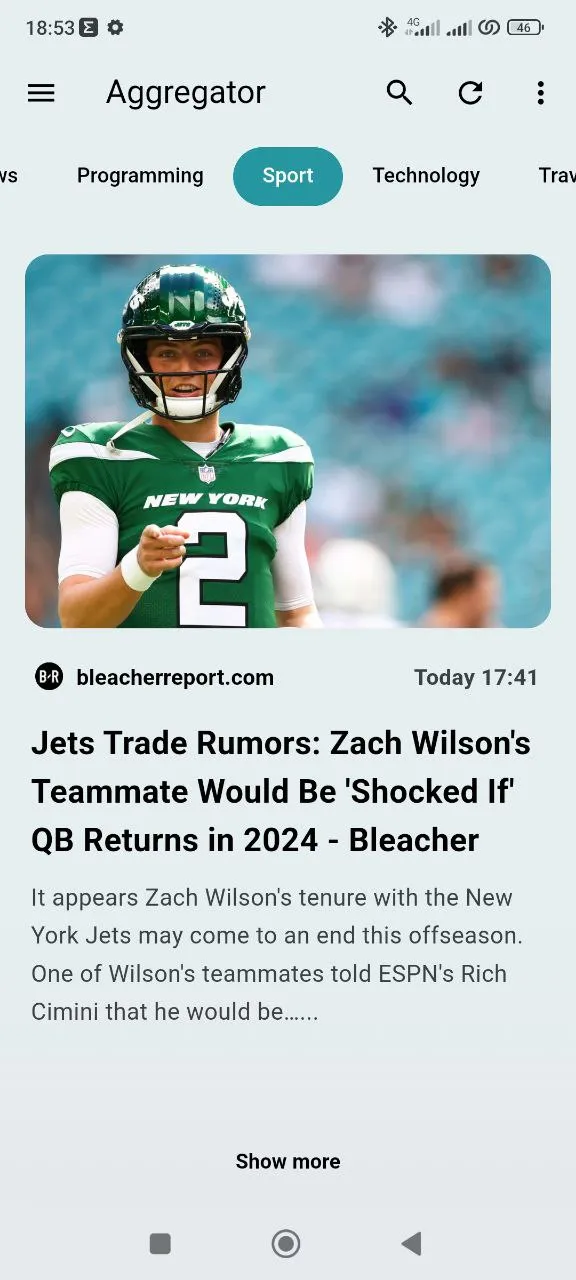Open the navigation drawer menu
The height and width of the screenshot is (1280, 576).
pos(41,93)
